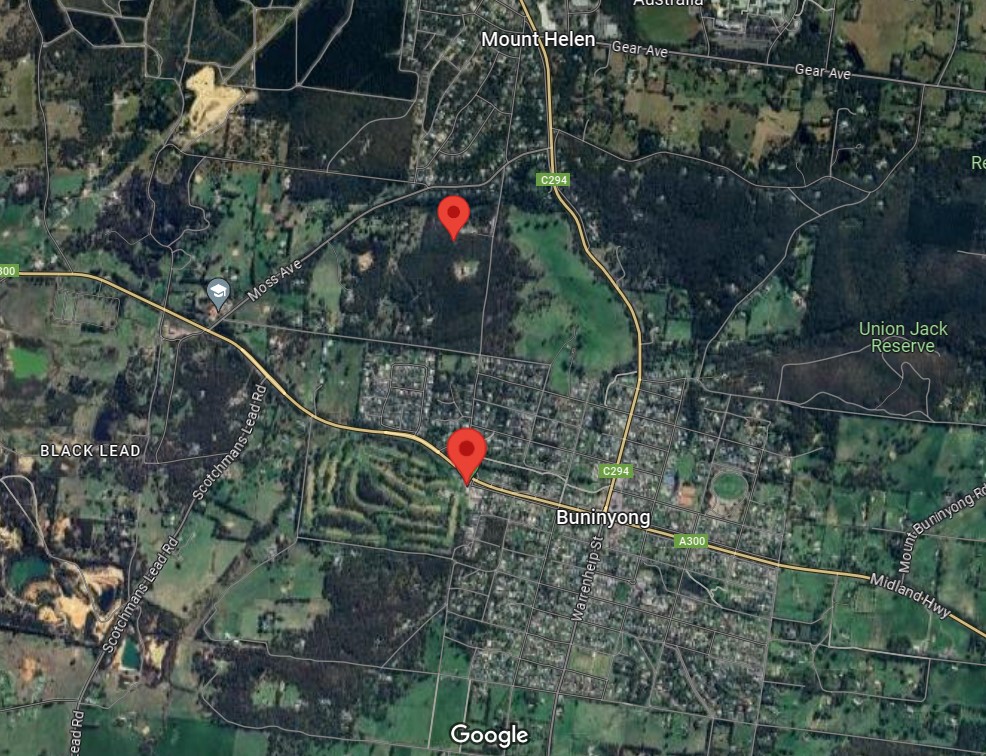Screen dimensions: 986x756
Task: Open the Union Jack Reserve place label
Action: (903, 337)
